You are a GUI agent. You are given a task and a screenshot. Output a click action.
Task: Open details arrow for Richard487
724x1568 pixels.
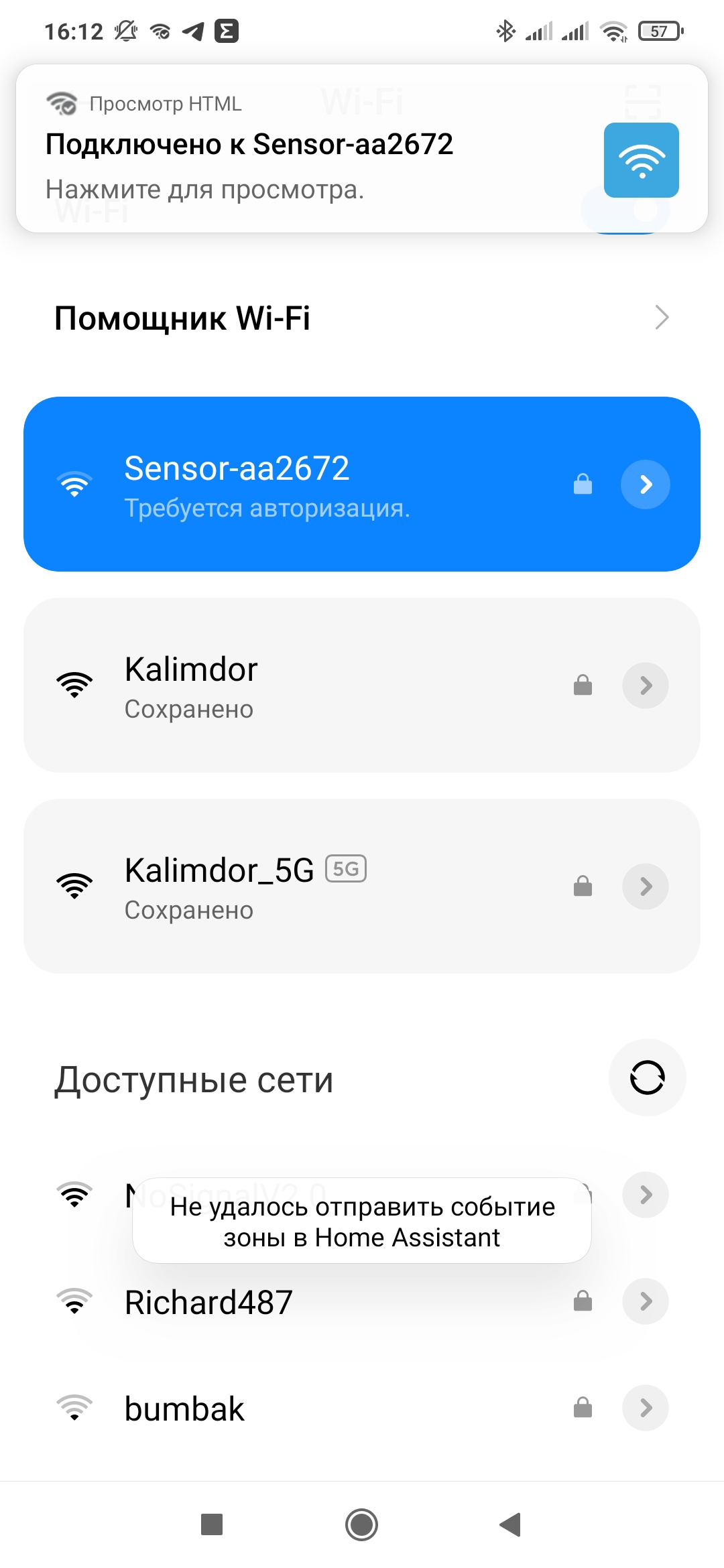[x=645, y=1301]
